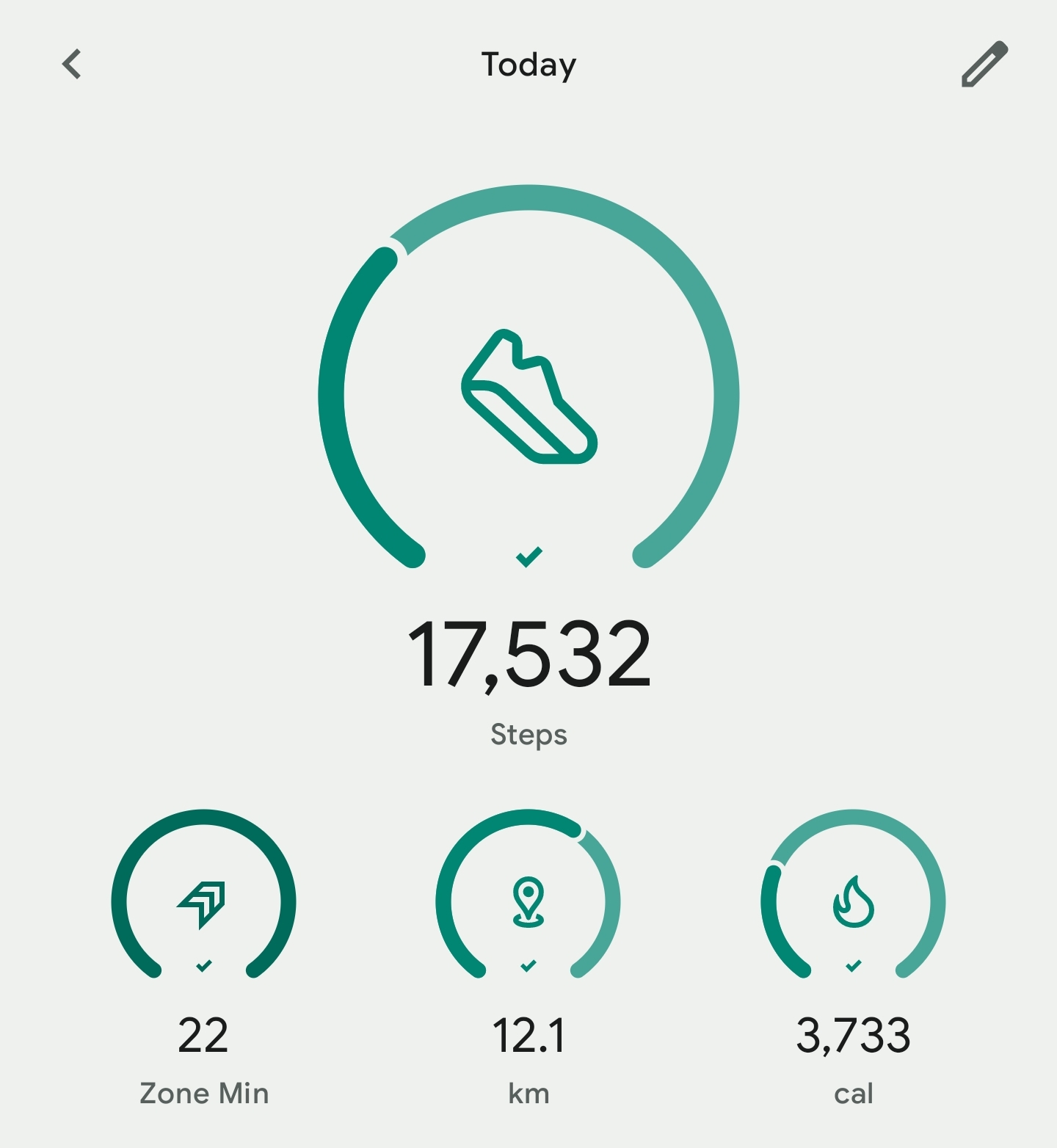1057x1148 pixels.
Task: Show calories burned details
Action: coord(853,903)
